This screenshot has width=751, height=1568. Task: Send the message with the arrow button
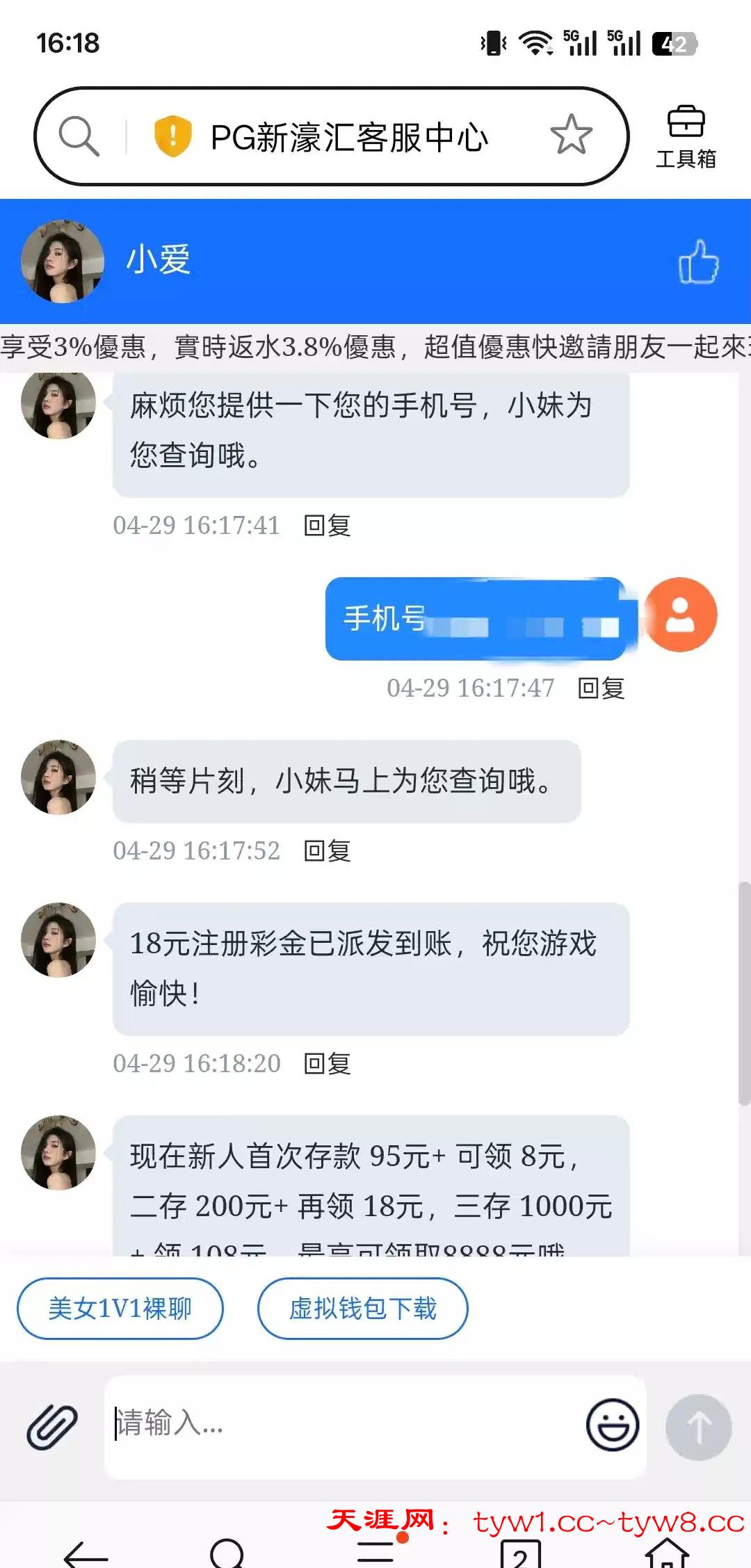(698, 1427)
